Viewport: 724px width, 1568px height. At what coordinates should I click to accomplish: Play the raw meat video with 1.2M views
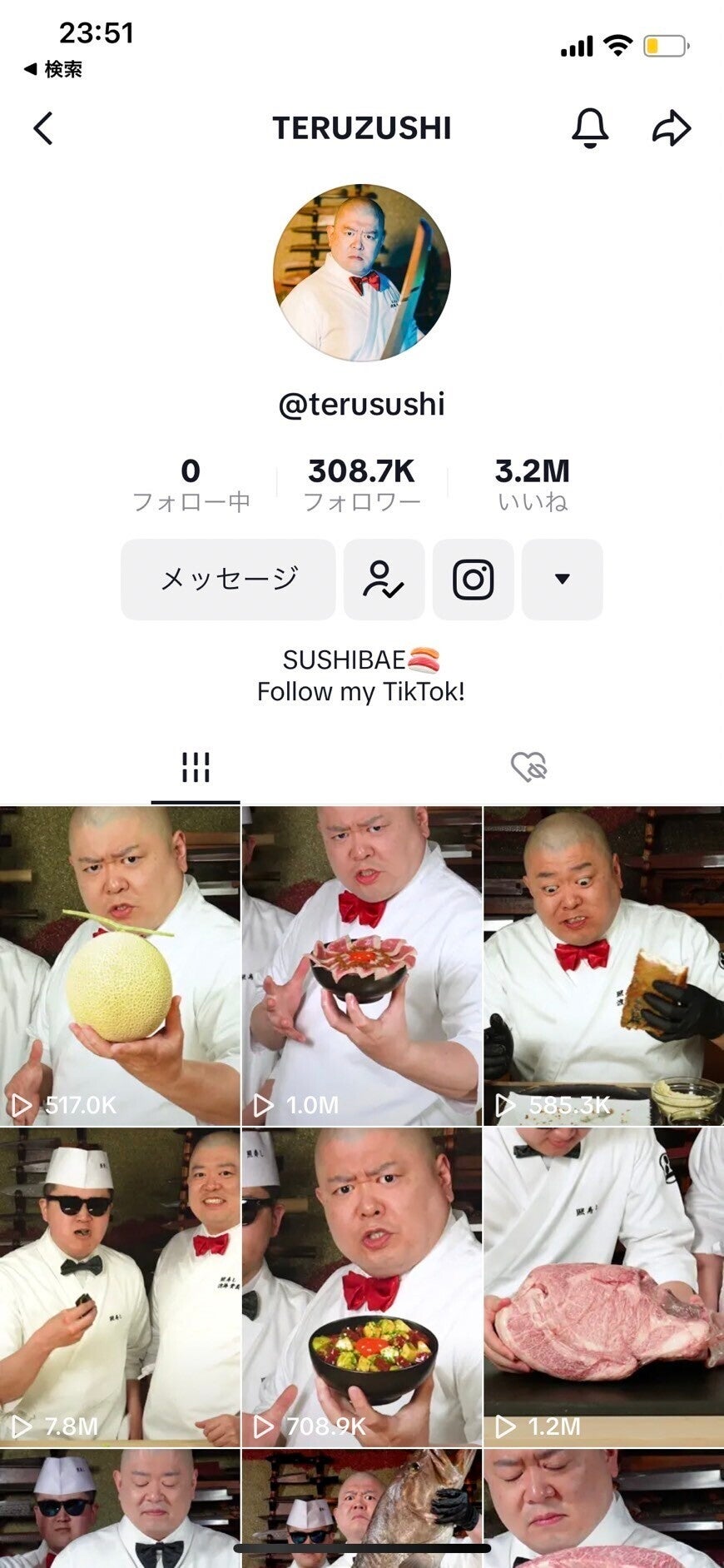pyautogui.click(x=603, y=1287)
